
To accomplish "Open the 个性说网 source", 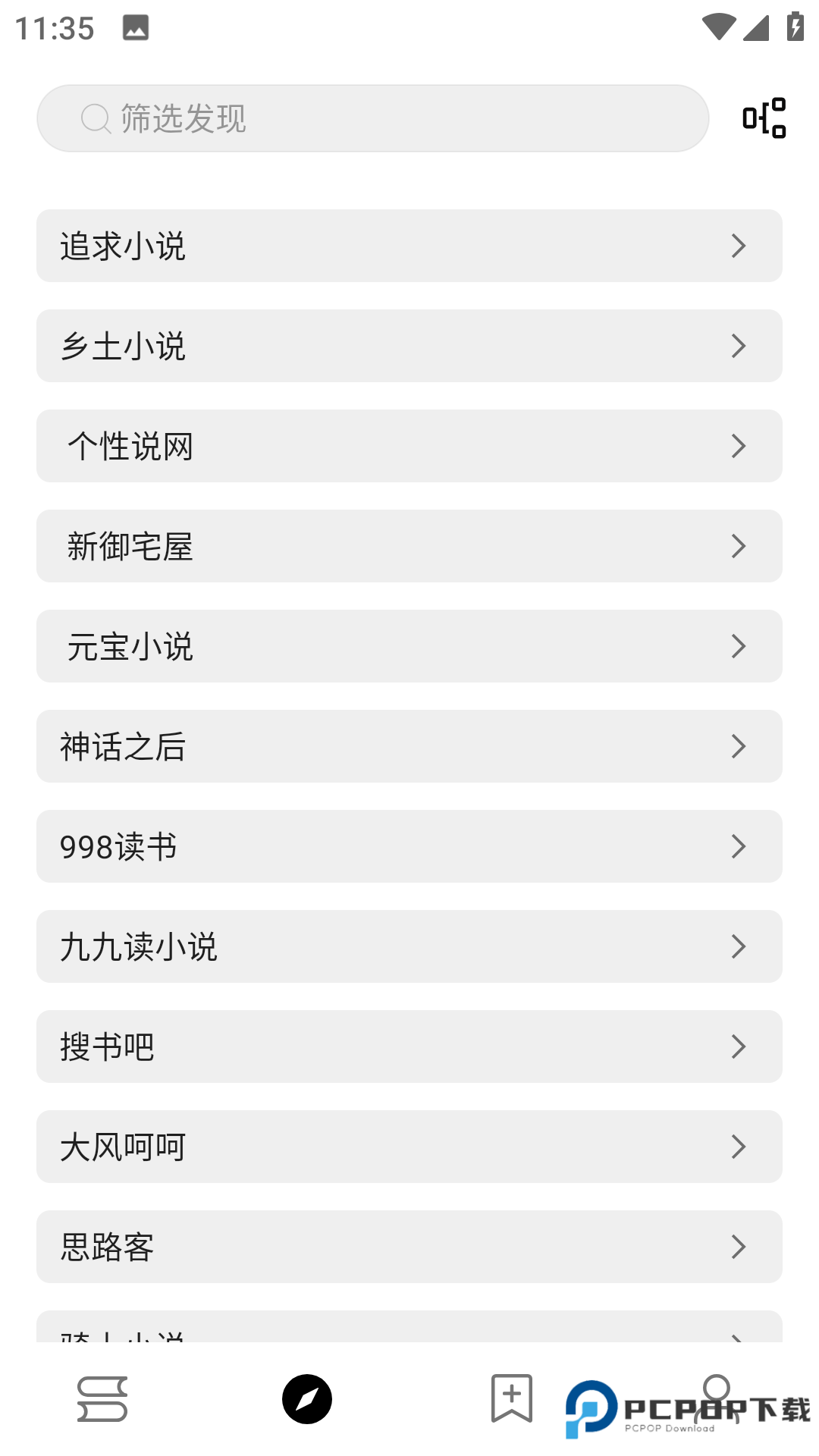I will click(x=409, y=446).
